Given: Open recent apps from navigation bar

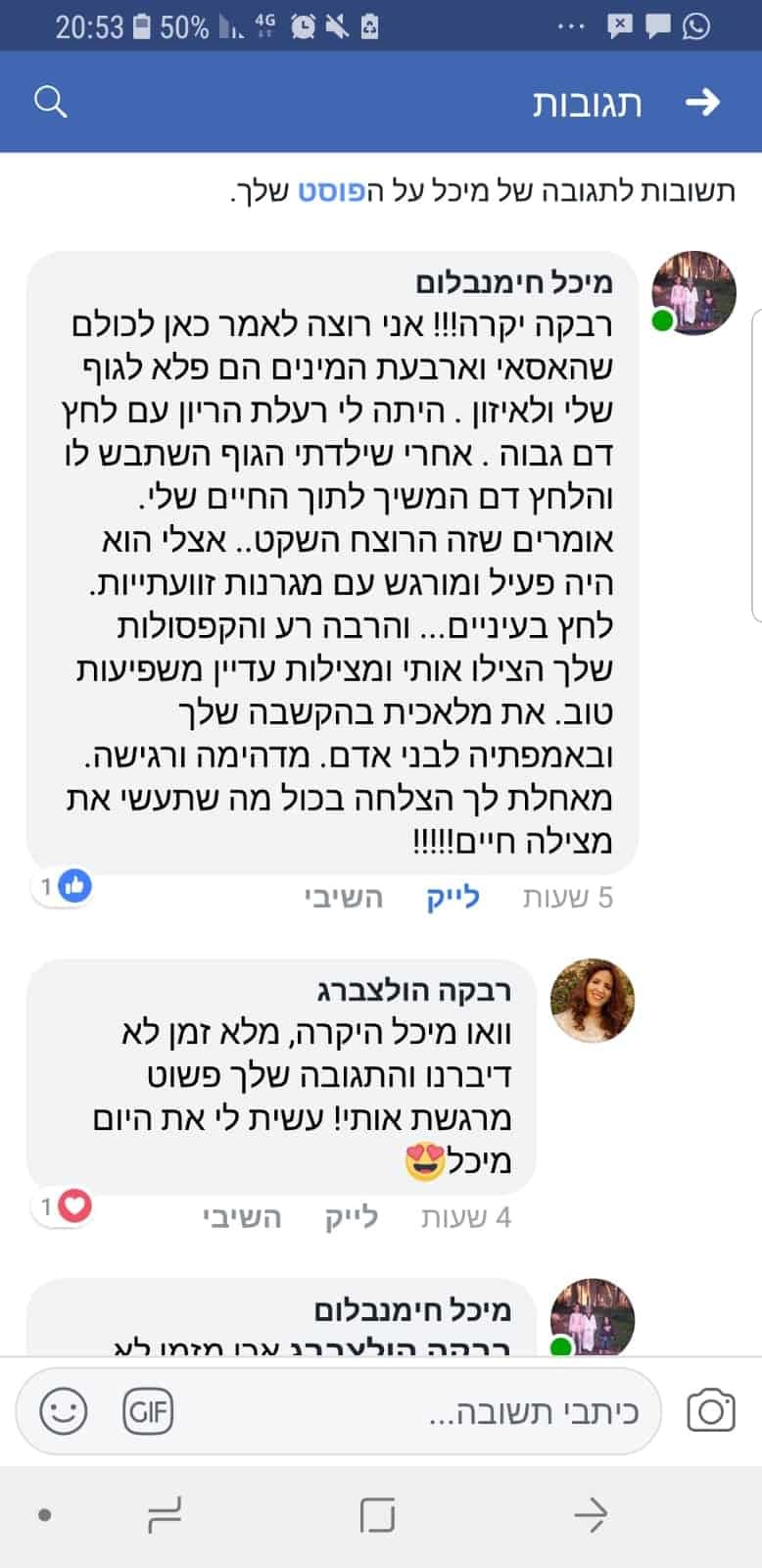Looking at the screenshot, I should [164, 1515].
